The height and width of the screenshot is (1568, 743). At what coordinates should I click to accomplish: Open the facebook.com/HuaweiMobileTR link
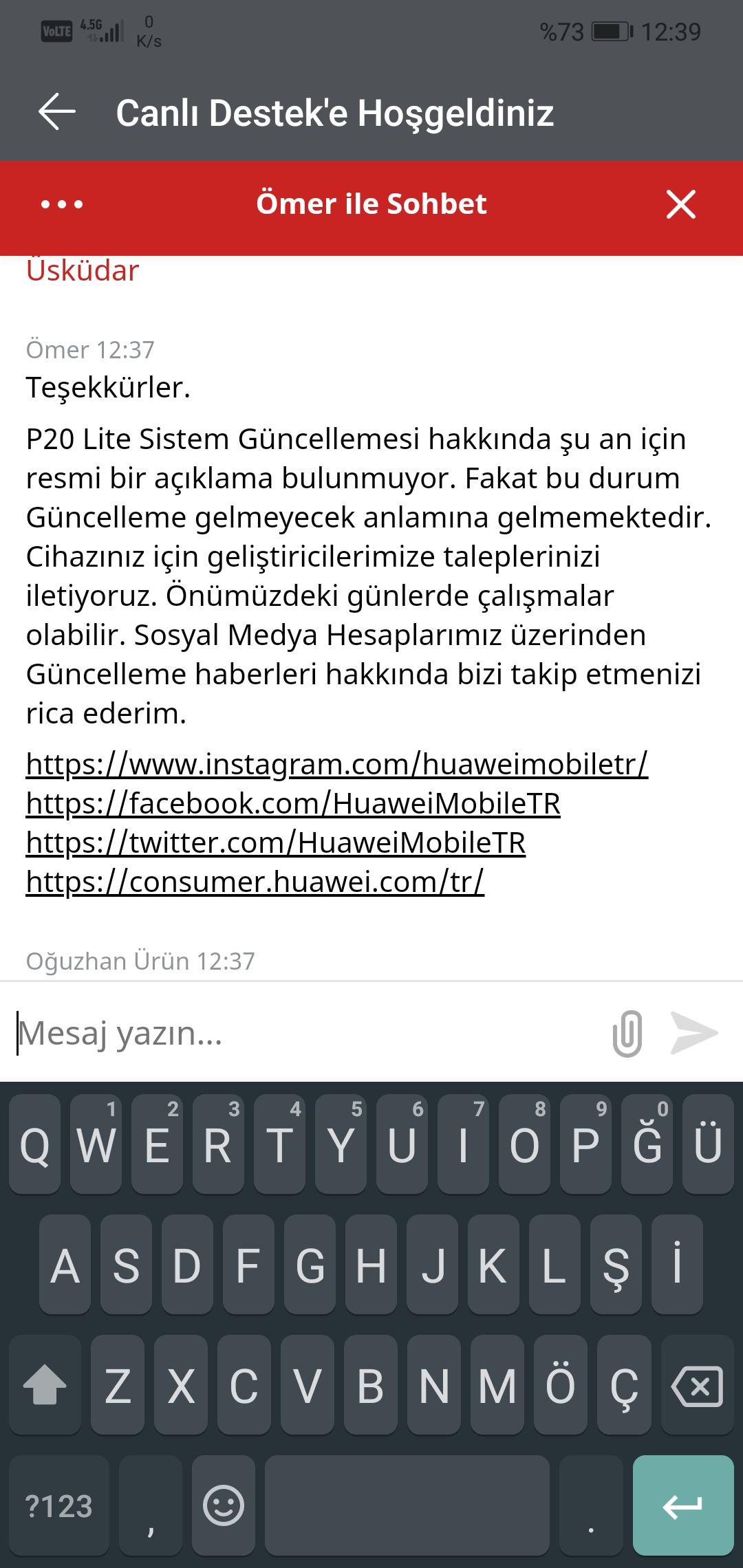point(293,803)
